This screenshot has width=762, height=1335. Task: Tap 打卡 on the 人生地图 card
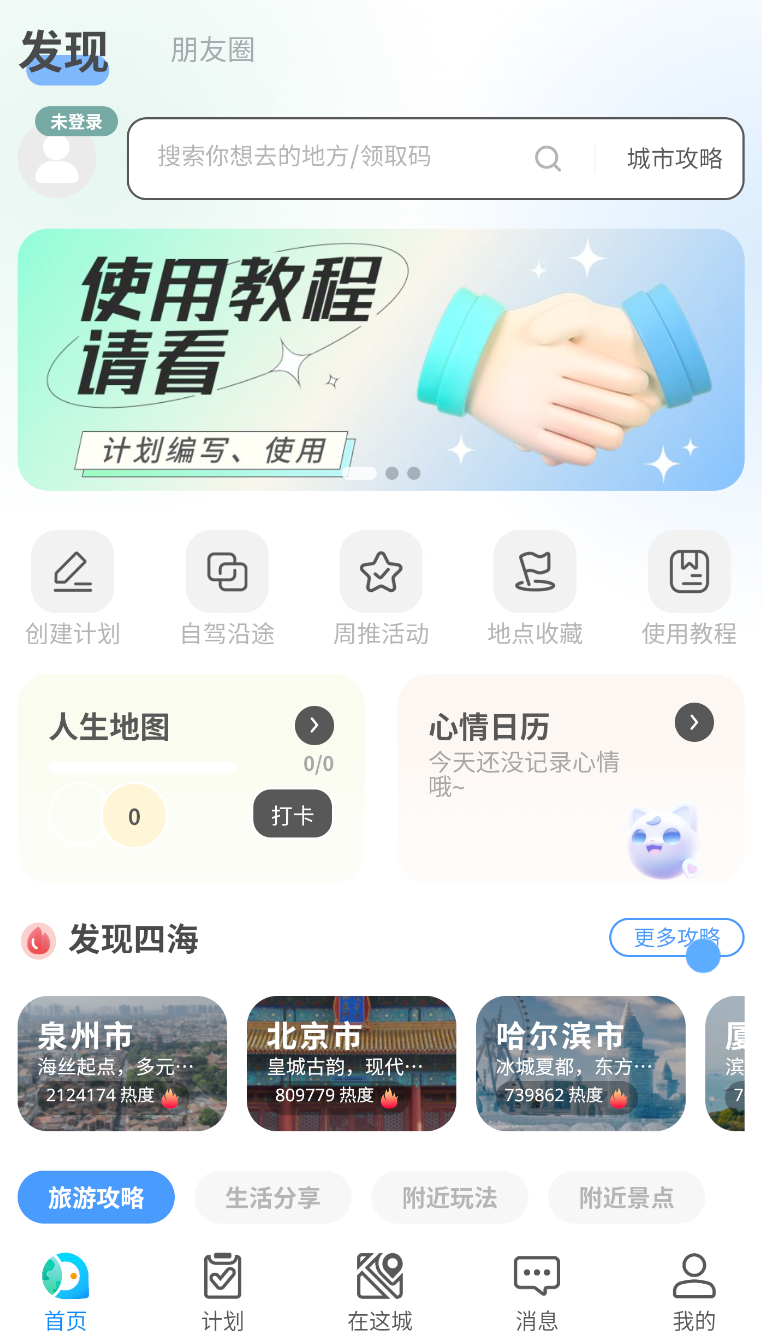[292, 814]
